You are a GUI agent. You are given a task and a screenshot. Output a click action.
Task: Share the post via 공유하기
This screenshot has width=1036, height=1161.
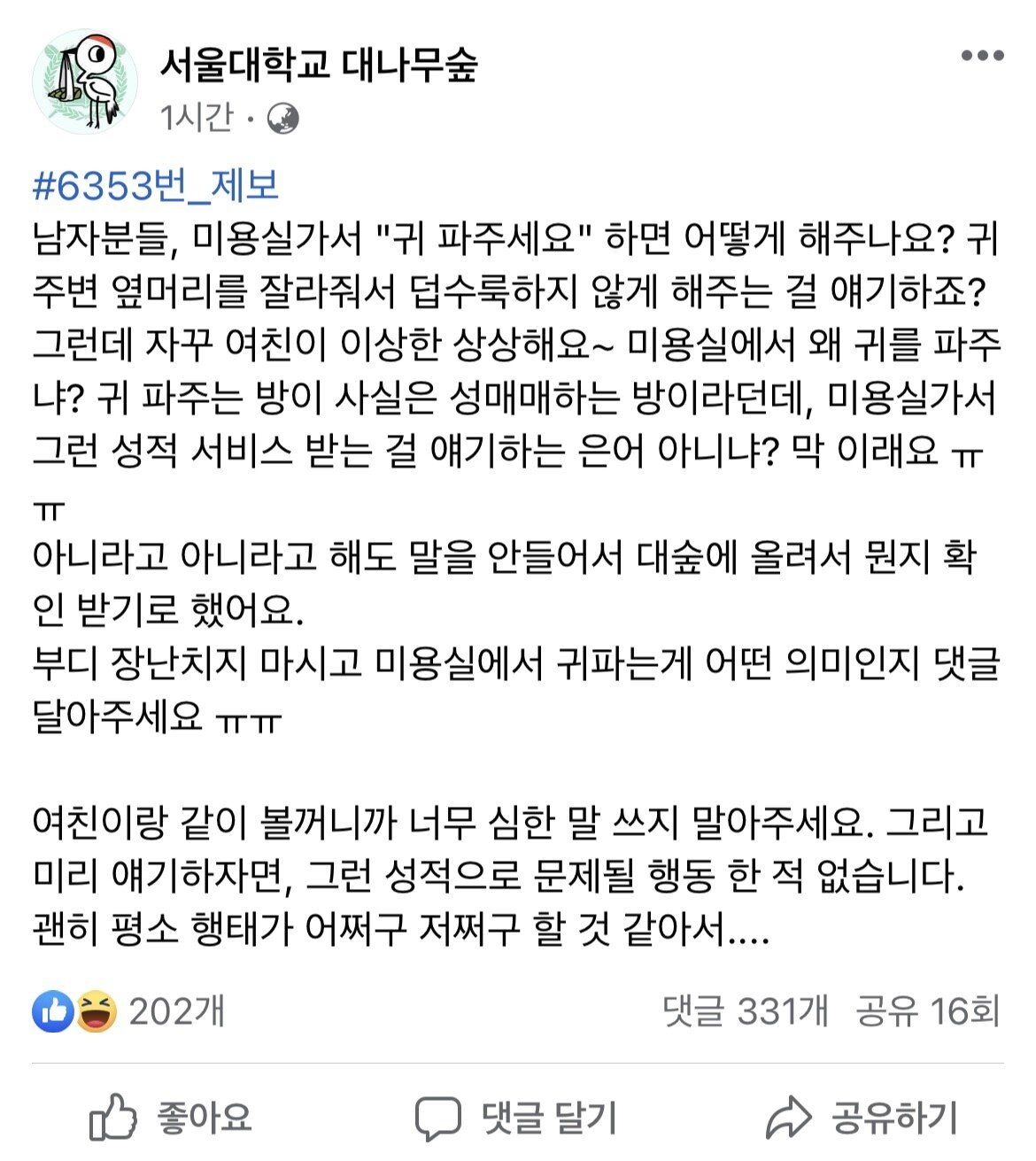coord(862,1117)
